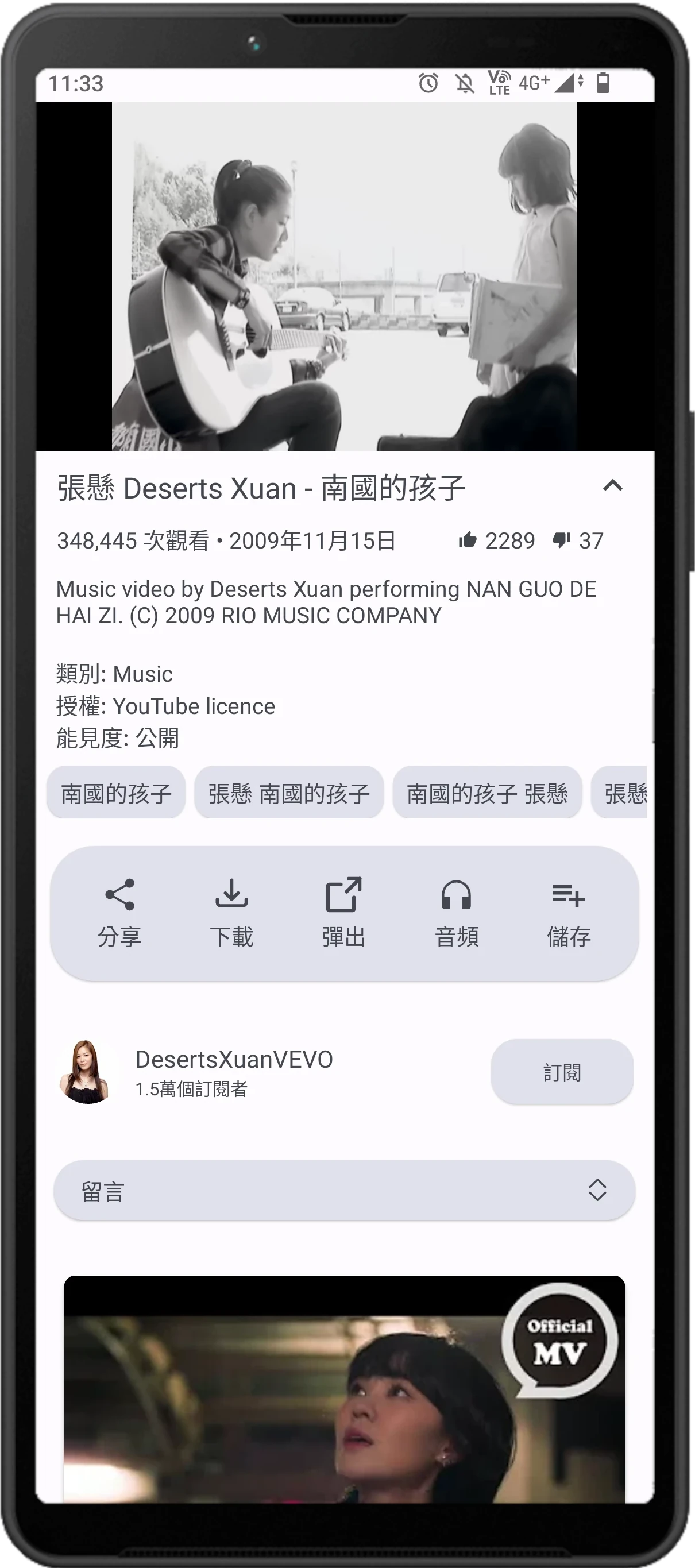Collapse the video description chevron

(612, 486)
